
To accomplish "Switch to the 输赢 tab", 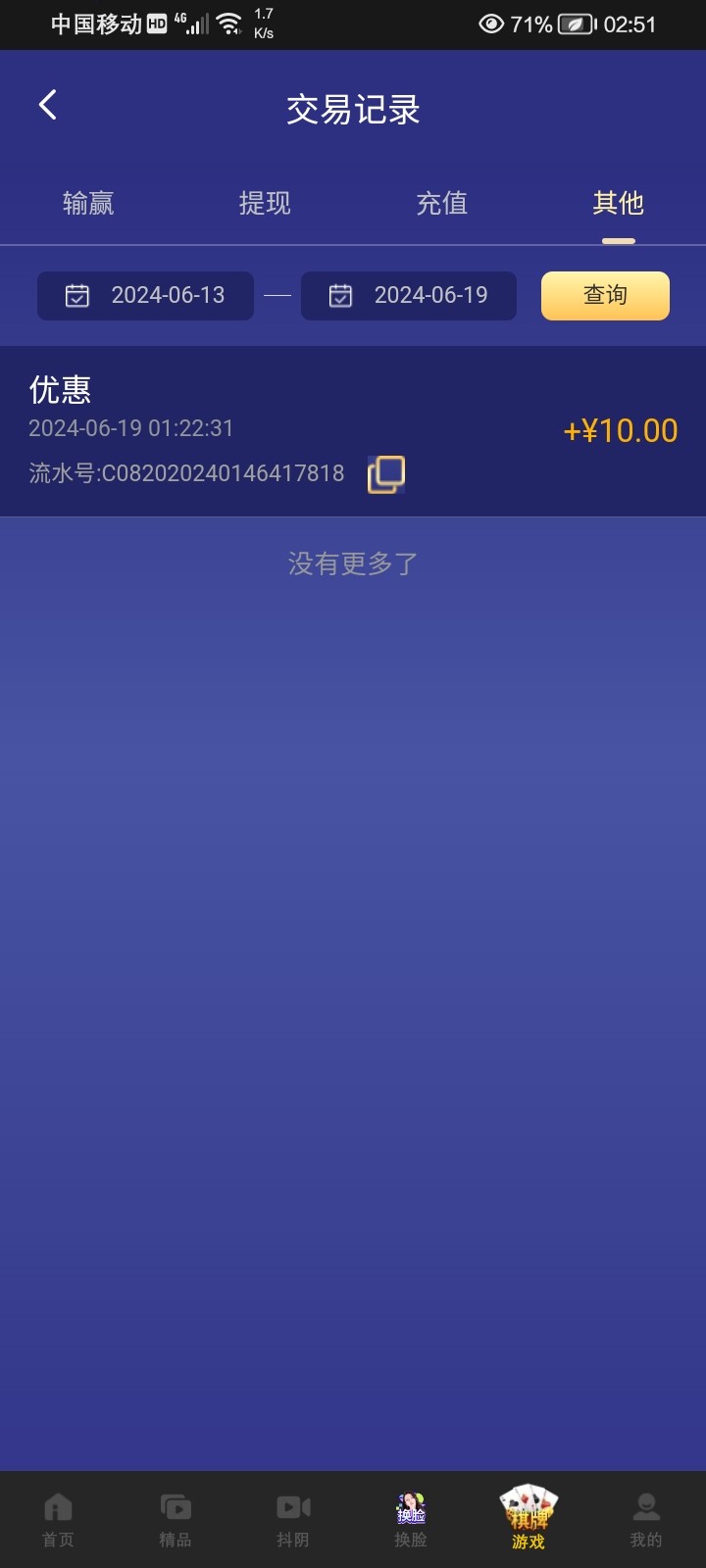I will point(88,203).
